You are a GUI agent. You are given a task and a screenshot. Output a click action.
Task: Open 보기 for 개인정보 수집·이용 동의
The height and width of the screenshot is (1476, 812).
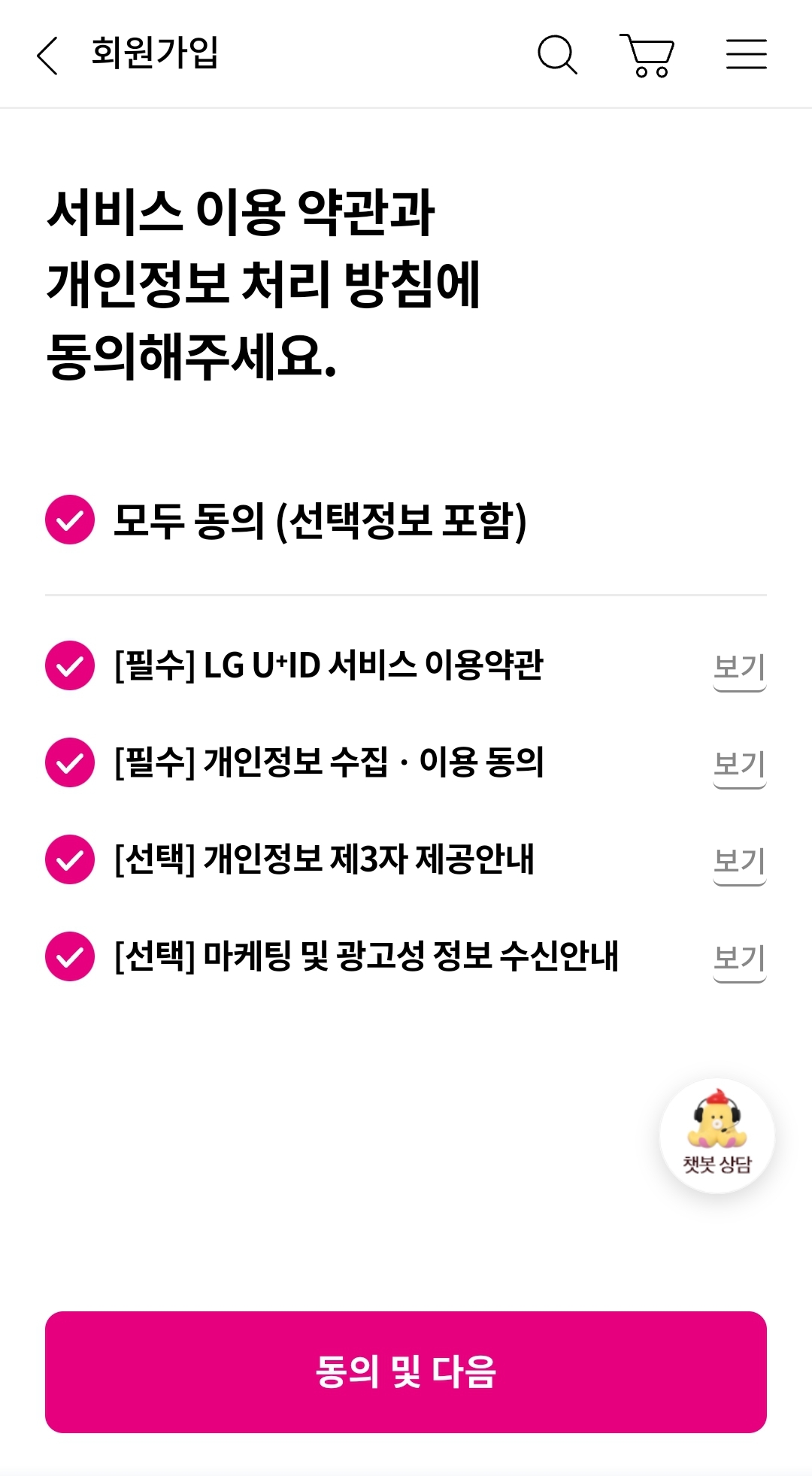point(741,765)
